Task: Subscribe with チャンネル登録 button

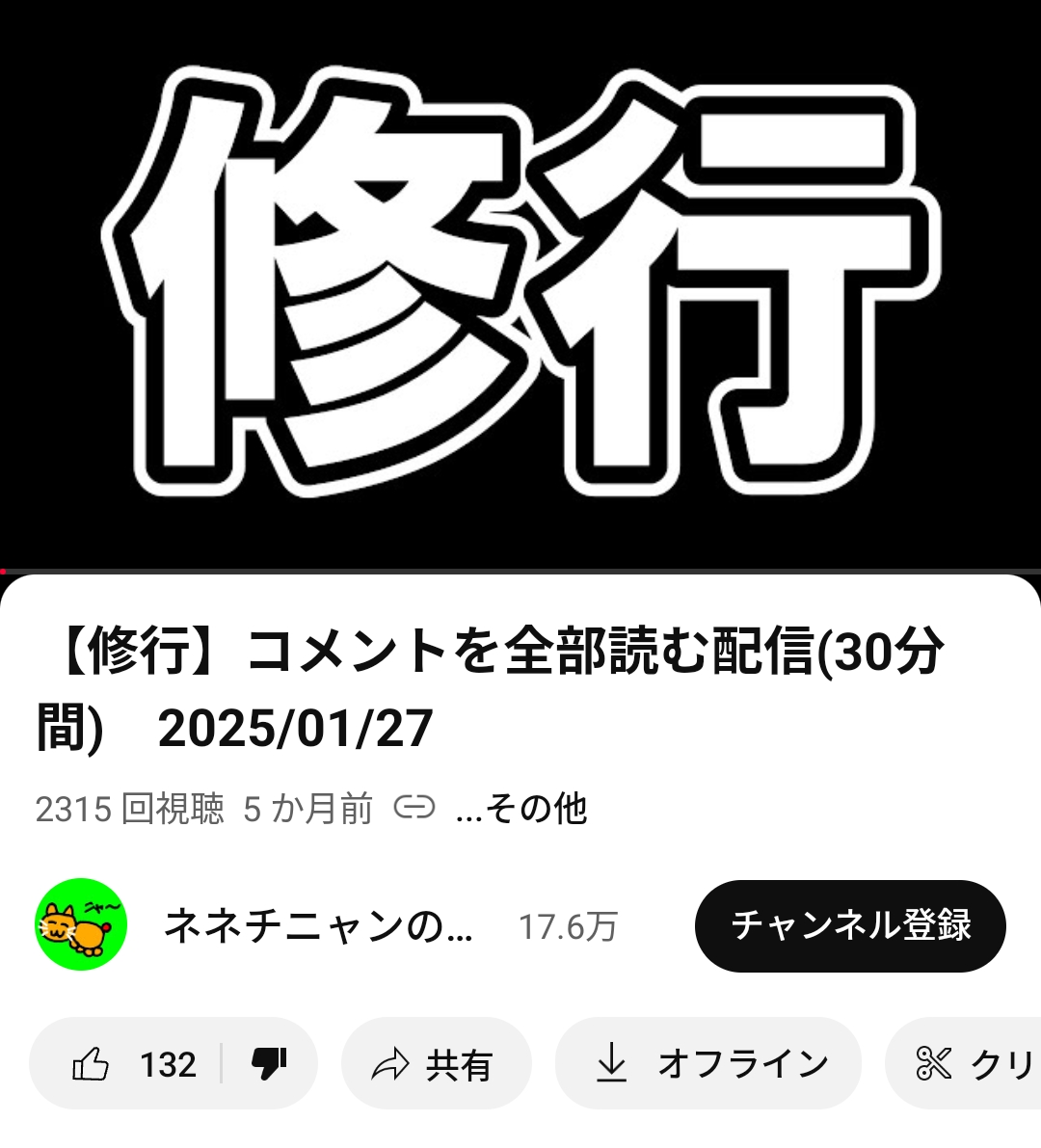Action: (850, 925)
